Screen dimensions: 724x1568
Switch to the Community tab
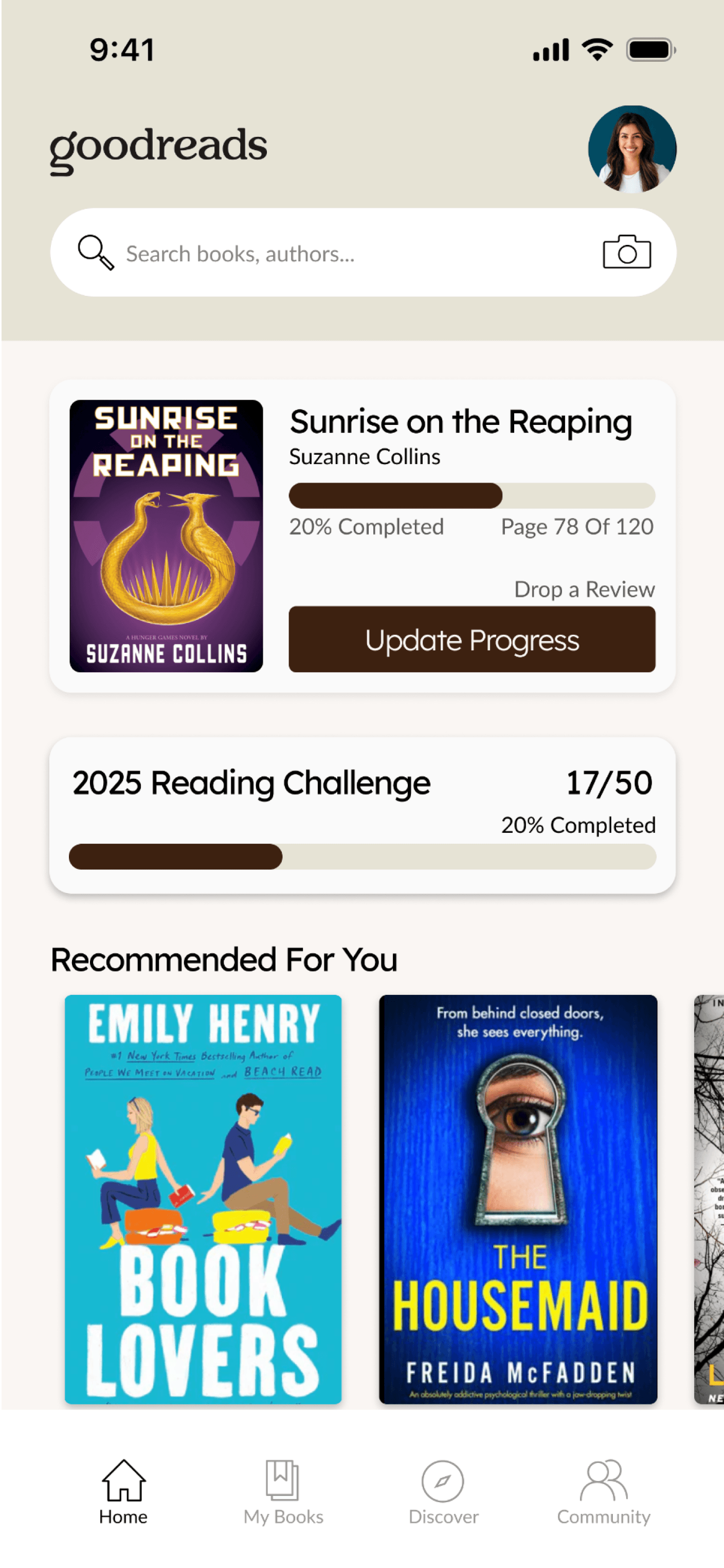(604, 1492)
